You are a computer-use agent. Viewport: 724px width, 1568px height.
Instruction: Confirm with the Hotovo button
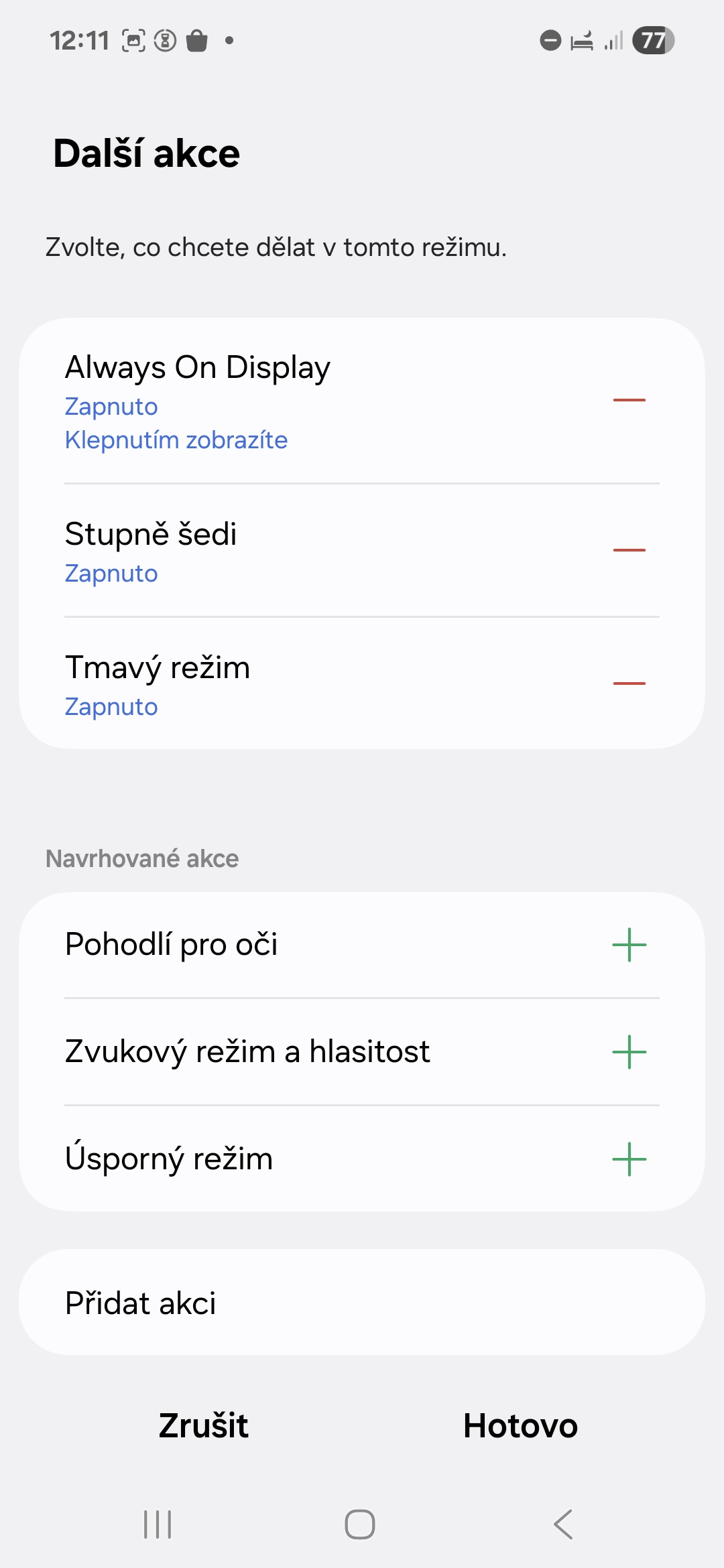coord(520,1425)
